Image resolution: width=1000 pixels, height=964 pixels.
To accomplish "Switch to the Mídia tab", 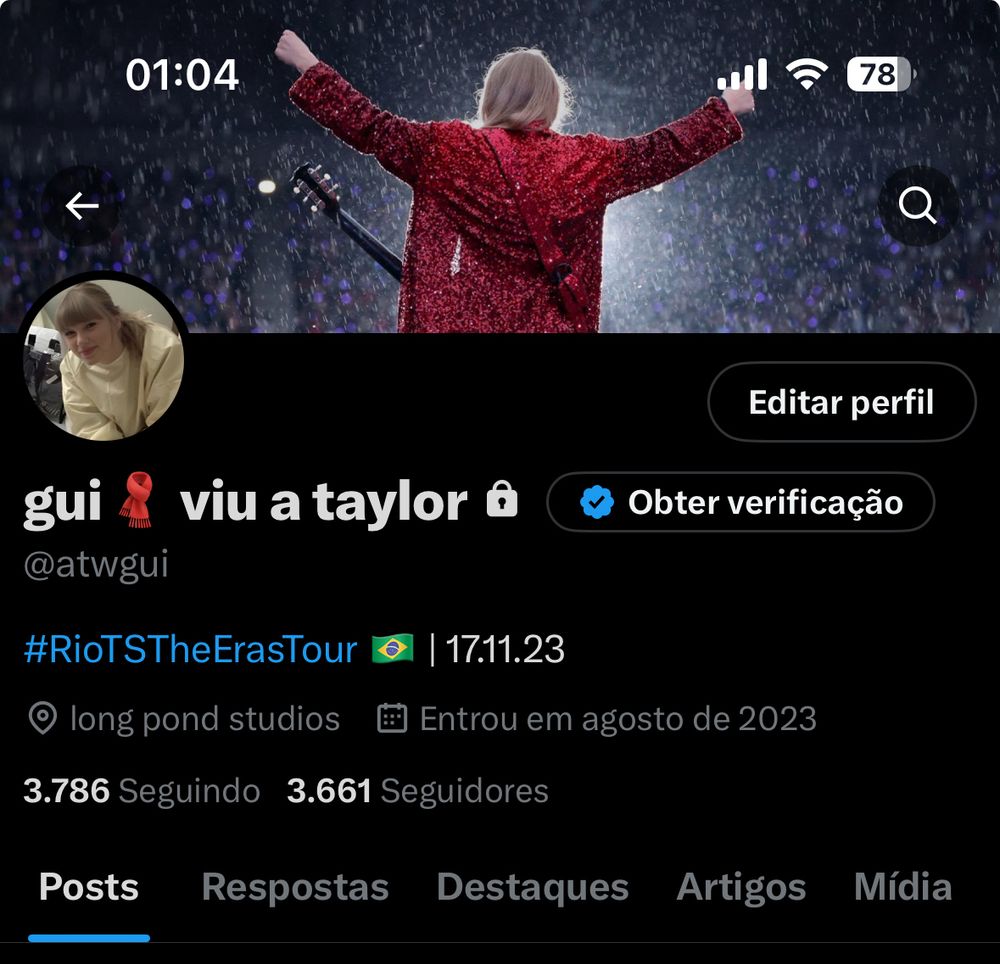I will coord(902,887).
